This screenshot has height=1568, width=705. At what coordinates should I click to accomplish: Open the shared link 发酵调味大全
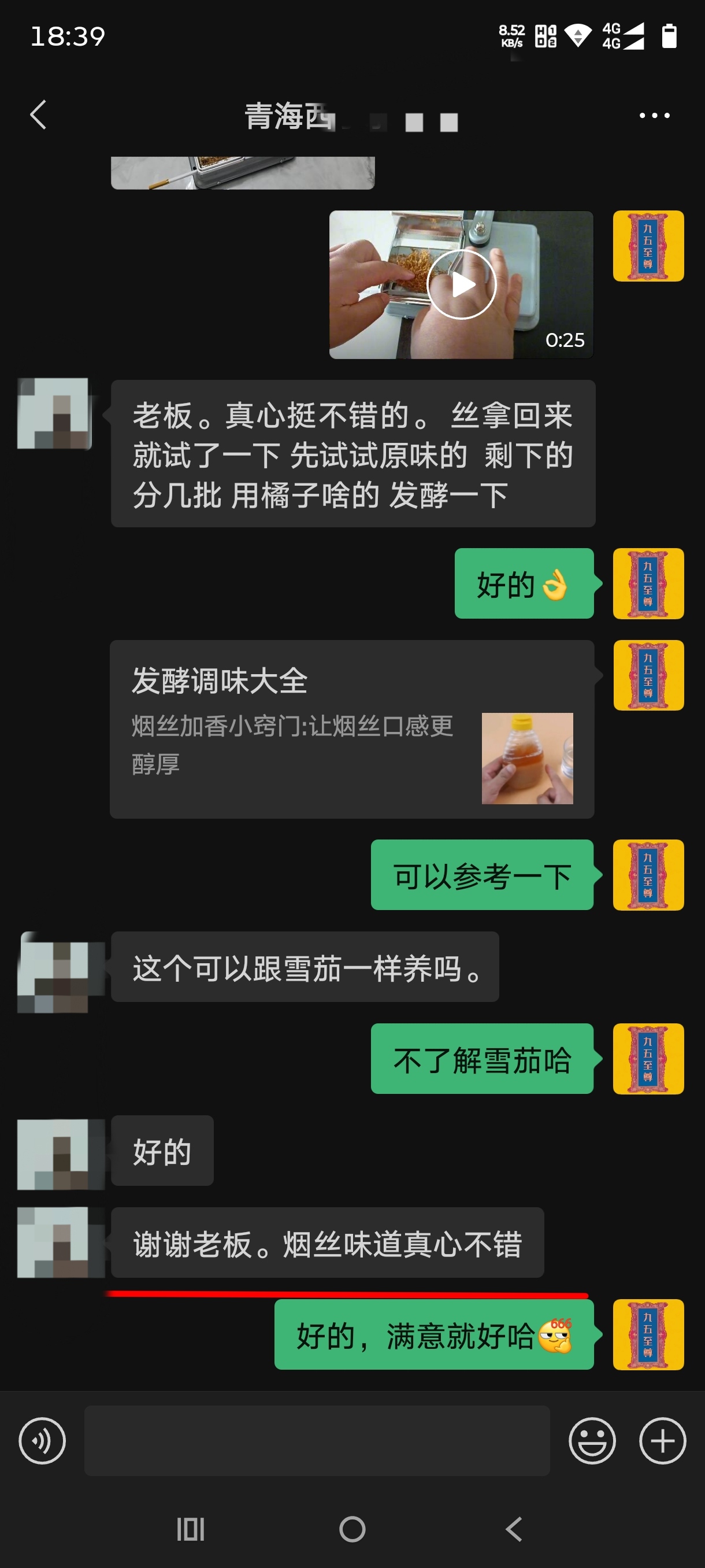tap(351, 728)
